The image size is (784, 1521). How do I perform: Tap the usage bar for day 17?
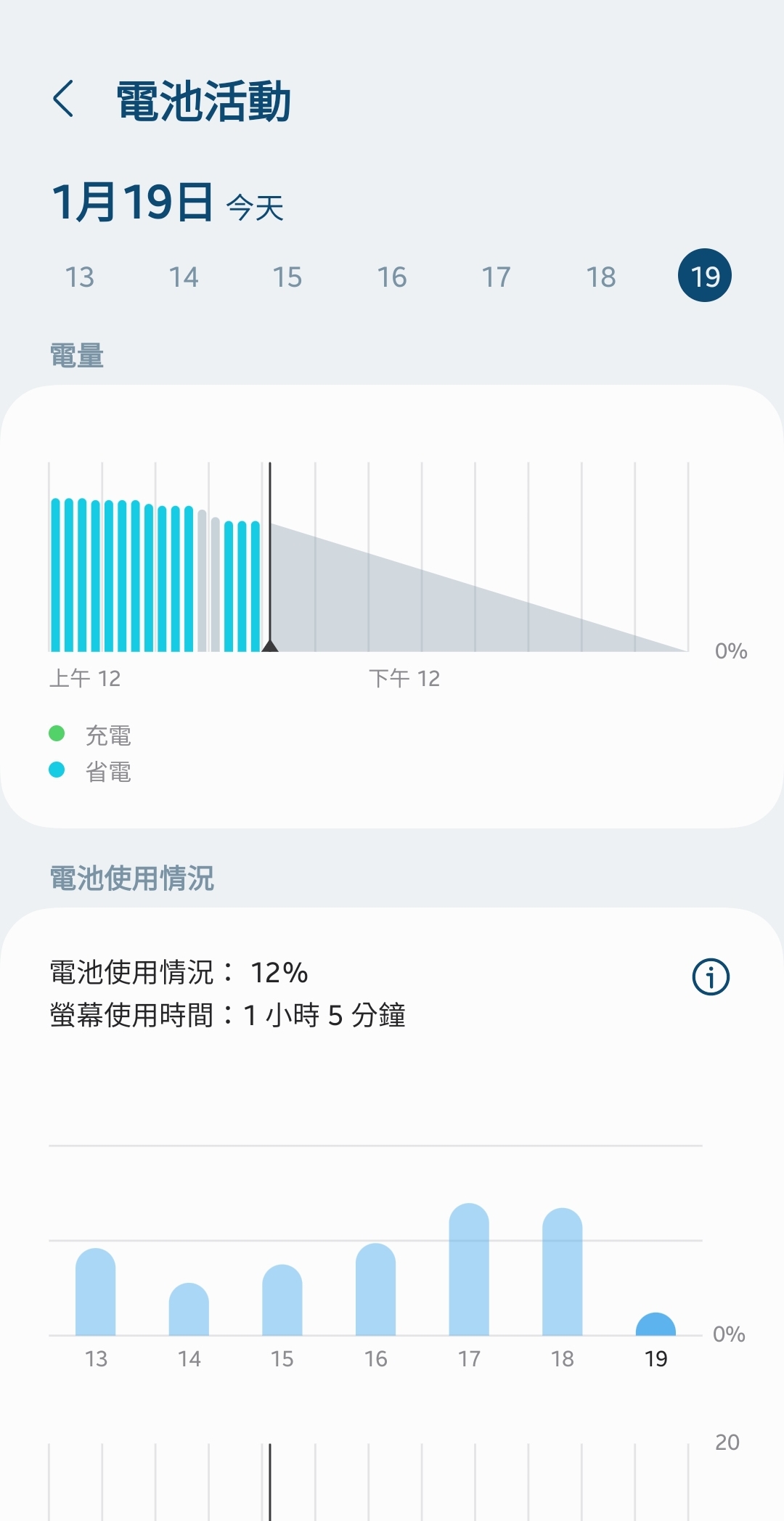pos(469,1271)
